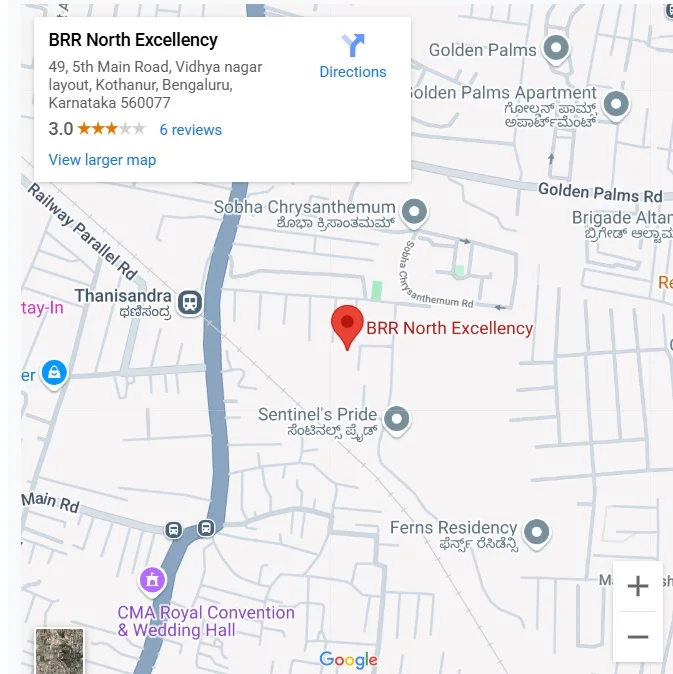Open Sobha Chrysanthemum place marker
The image size is (673, 674).
pos(414,212)
